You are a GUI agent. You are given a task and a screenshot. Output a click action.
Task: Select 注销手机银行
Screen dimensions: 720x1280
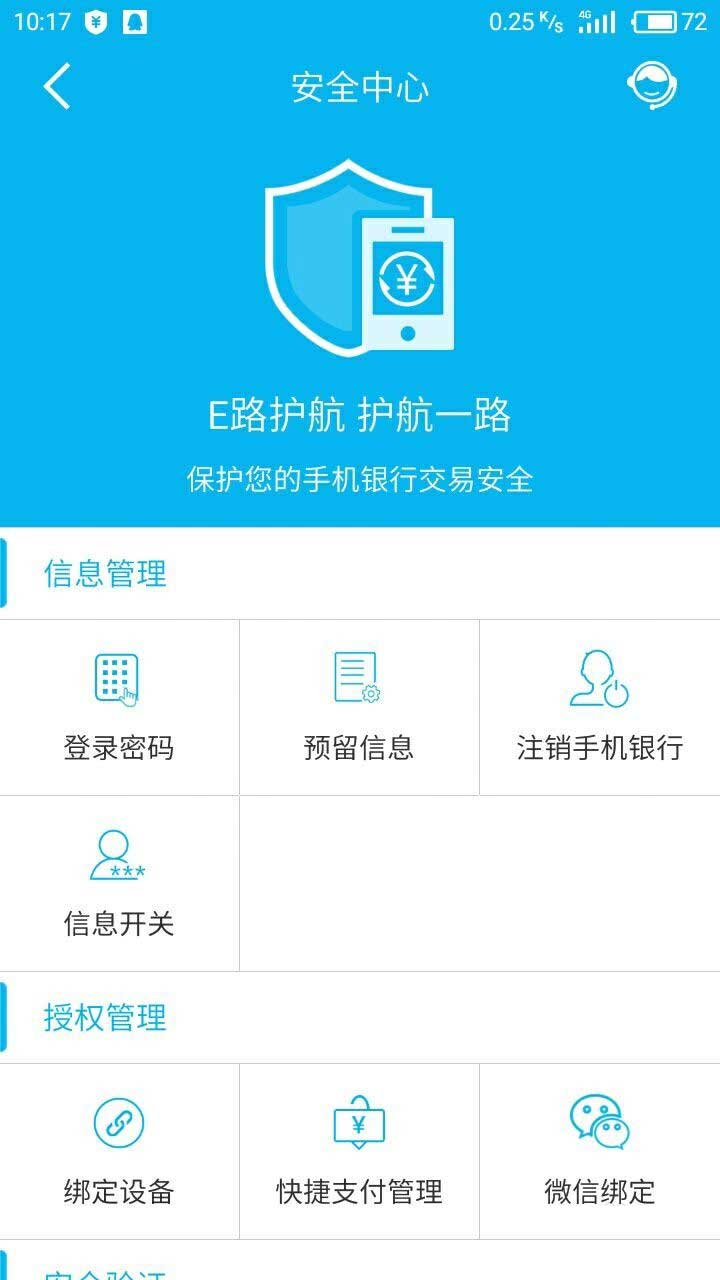coord(599,707)
